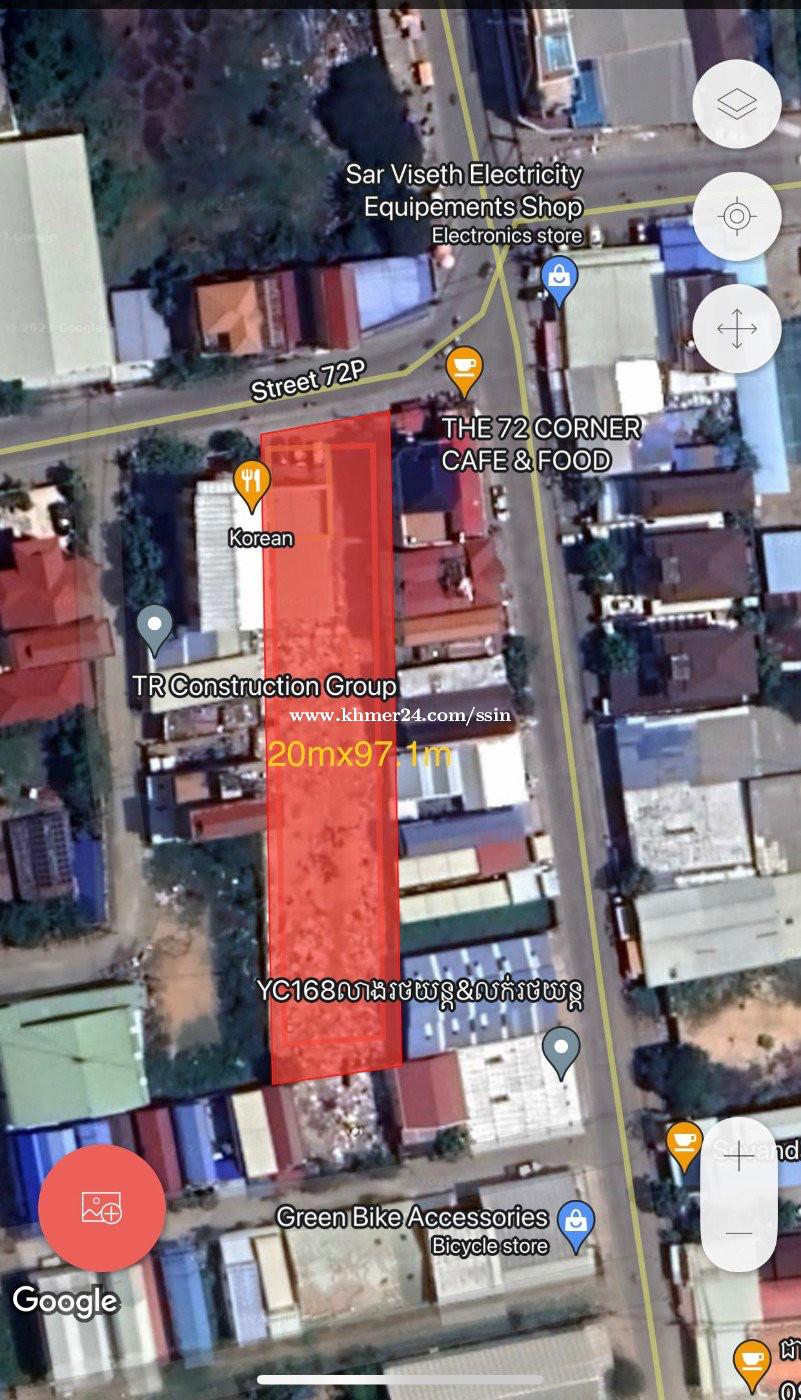Tap the red add-image floating button
The height and width of the screenshot is (1400, 801).
[x=102, y=1208]
